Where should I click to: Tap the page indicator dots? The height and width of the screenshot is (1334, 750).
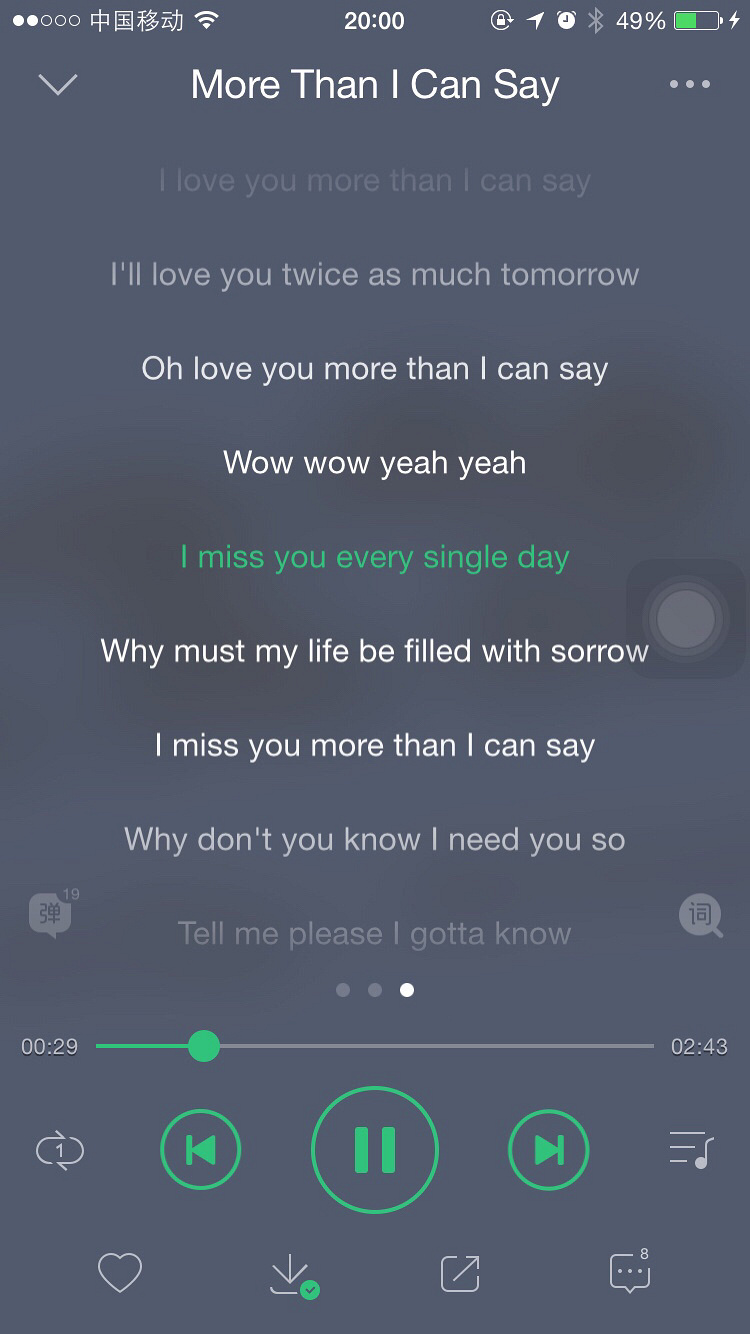tap(375, 990)
